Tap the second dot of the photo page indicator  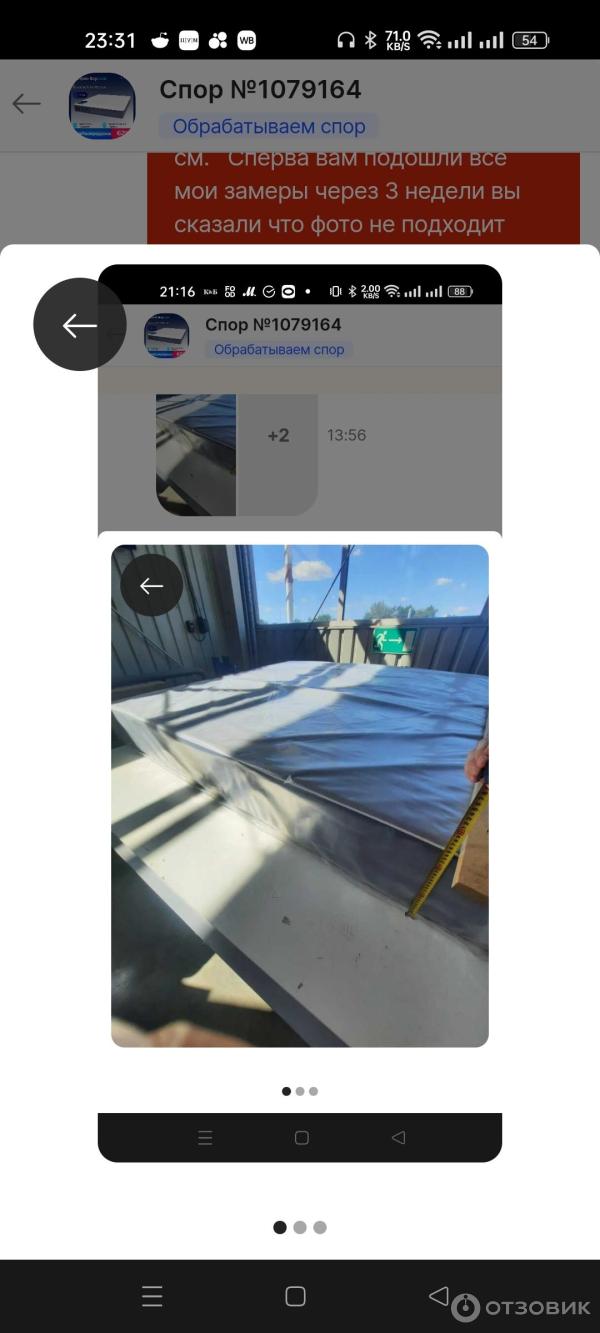(300, 1227)
